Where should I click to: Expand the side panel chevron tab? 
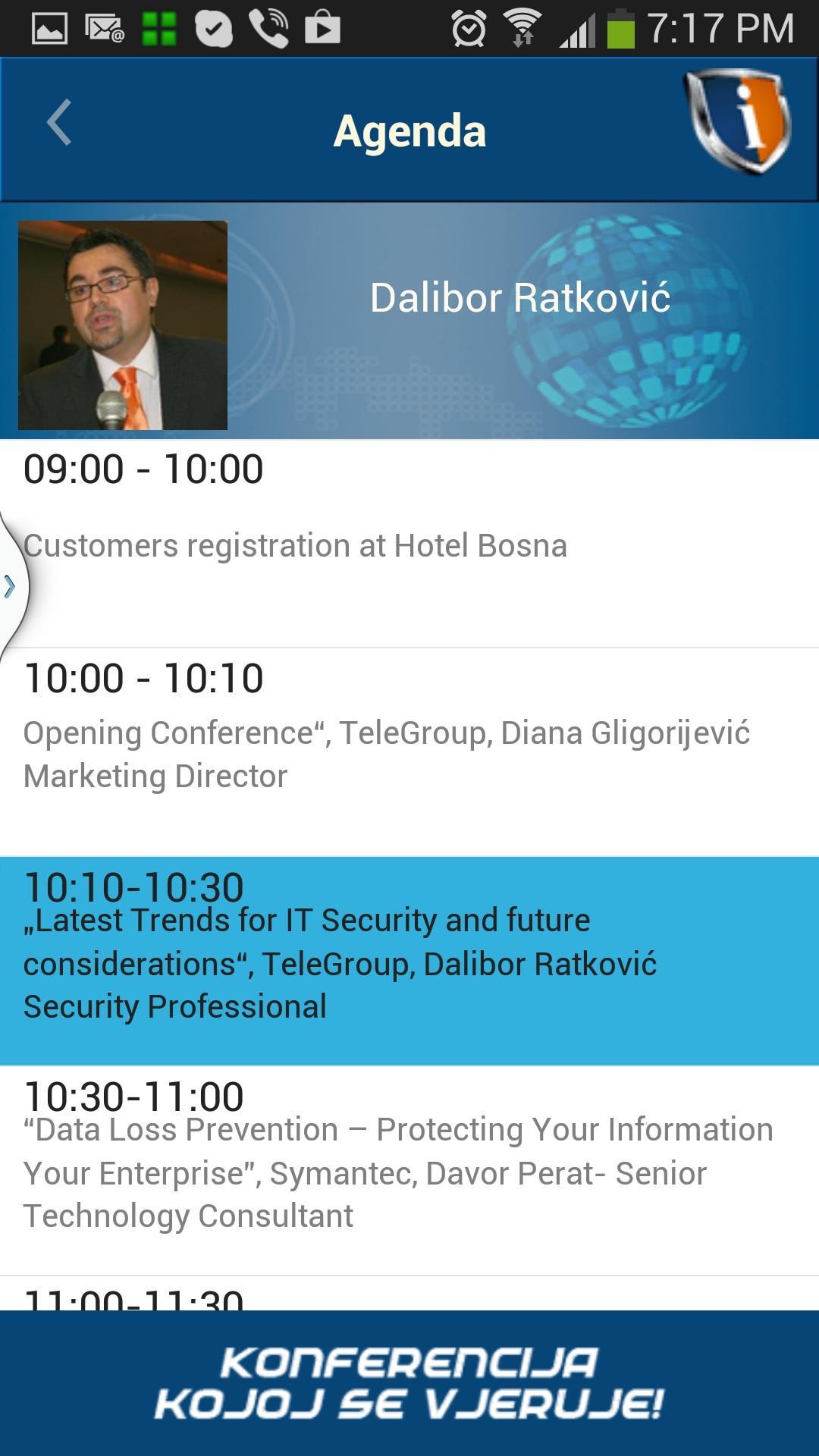[9, 585]
